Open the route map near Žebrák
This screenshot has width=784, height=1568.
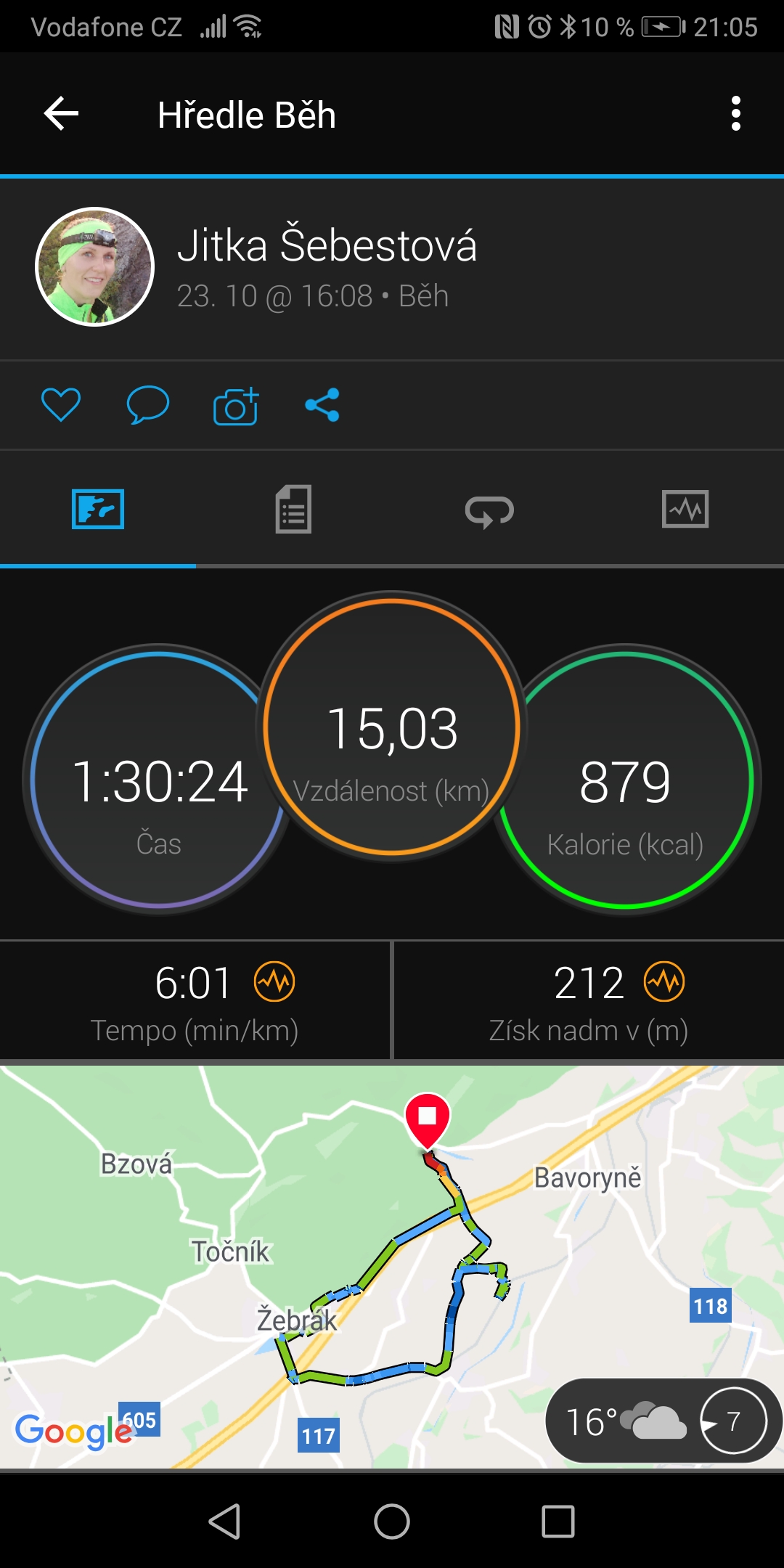[x=392, y=1267]
